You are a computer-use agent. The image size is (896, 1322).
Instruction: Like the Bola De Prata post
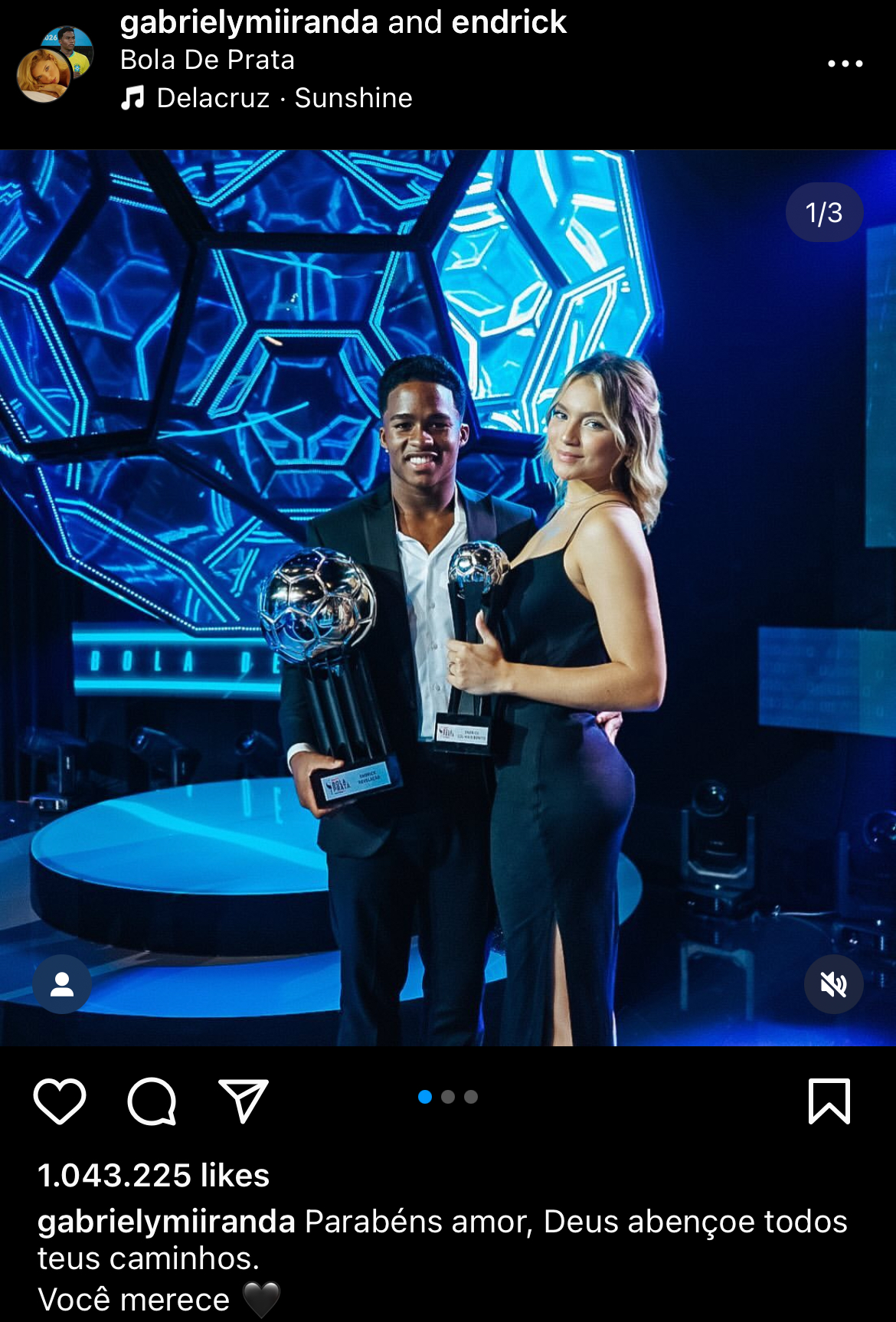60,1101
